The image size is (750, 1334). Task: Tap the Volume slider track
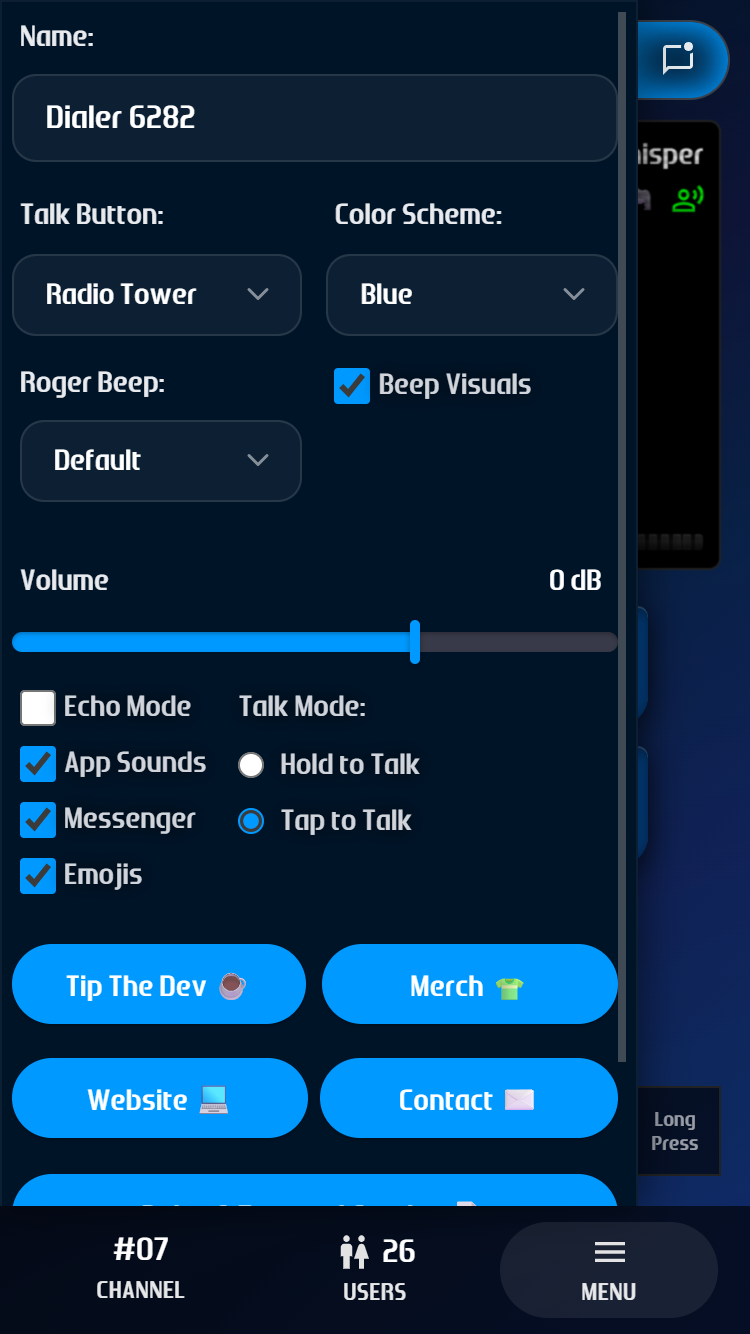314,642
